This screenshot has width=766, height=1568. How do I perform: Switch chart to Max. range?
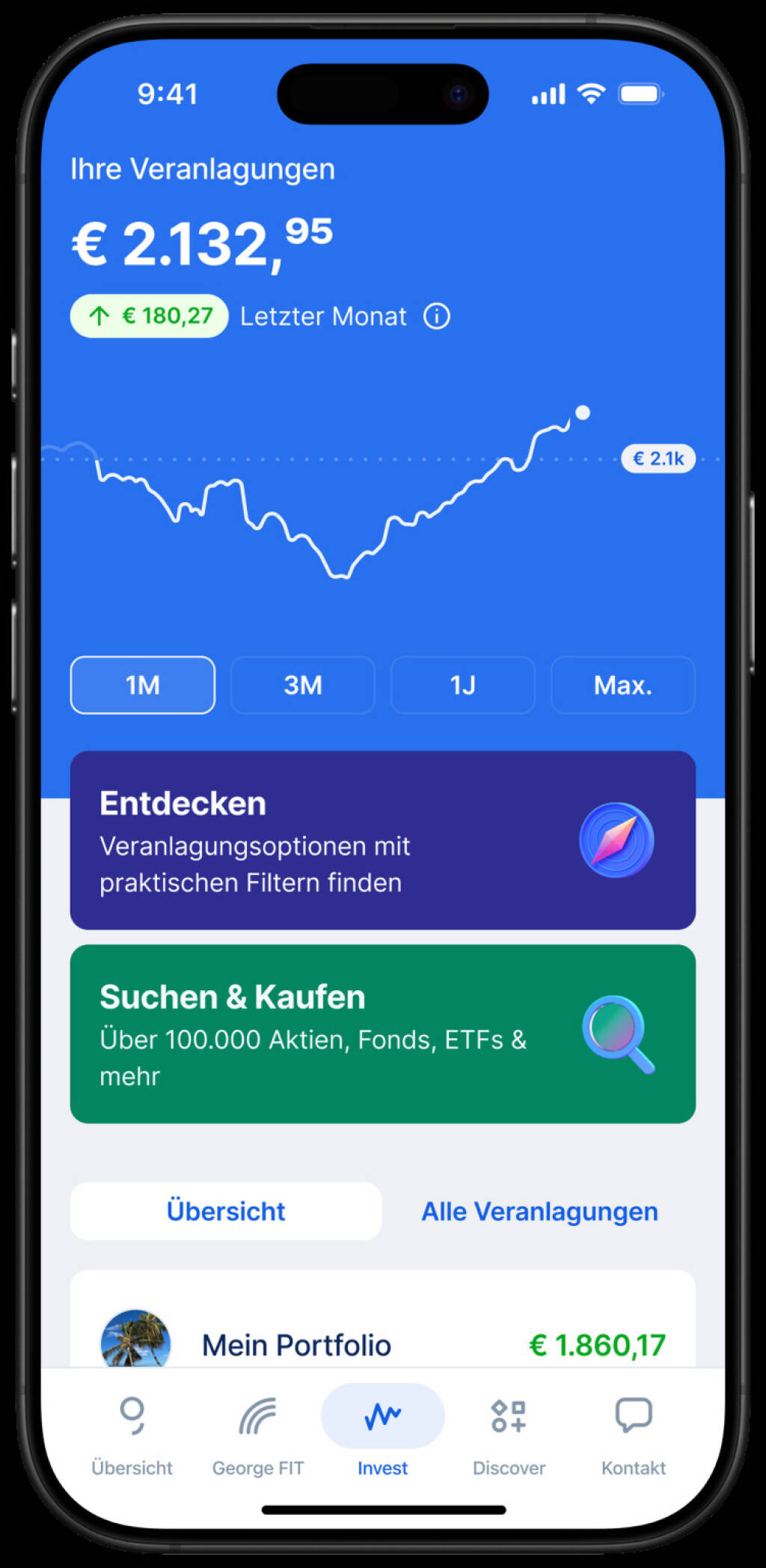[622, 685]
